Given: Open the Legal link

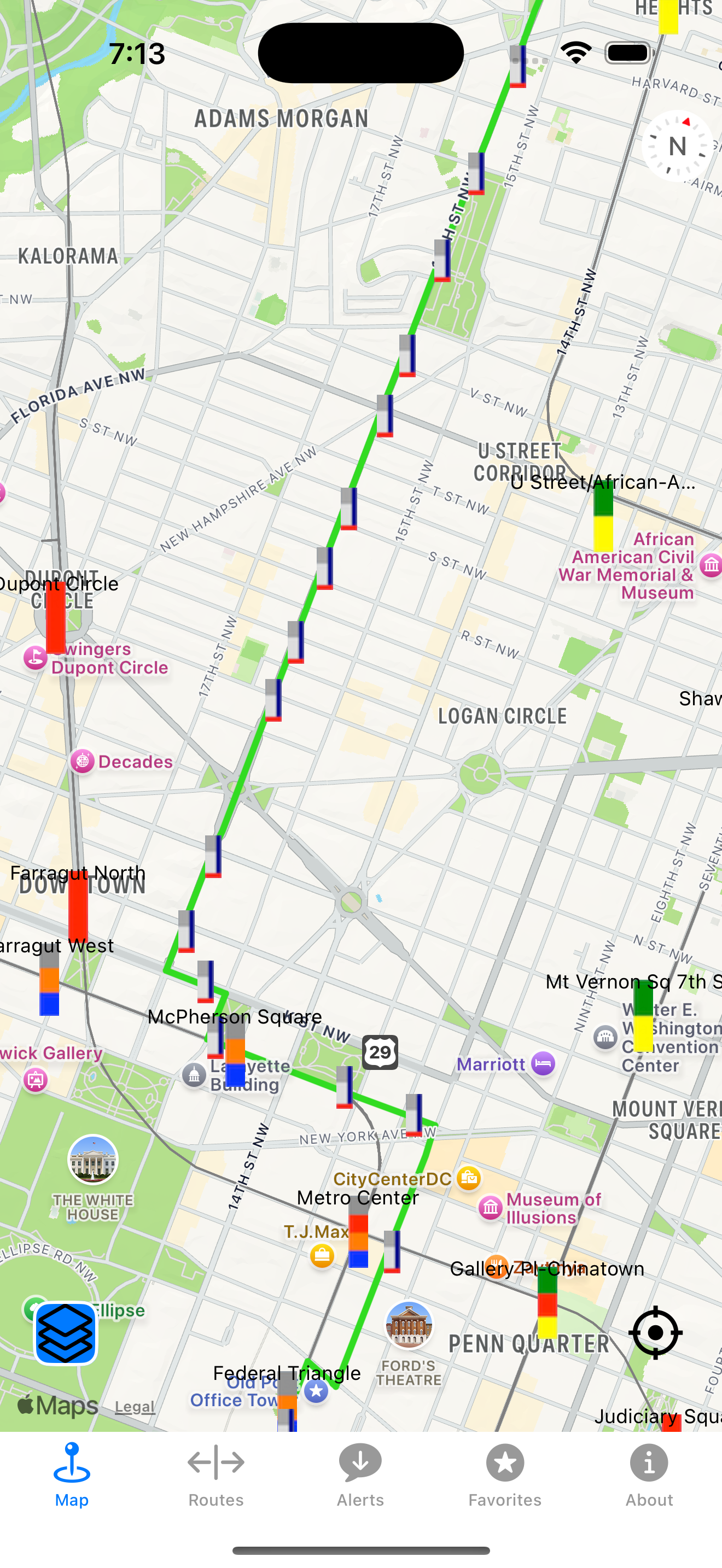Looking at the screenshot, I should pos(134,1407).
